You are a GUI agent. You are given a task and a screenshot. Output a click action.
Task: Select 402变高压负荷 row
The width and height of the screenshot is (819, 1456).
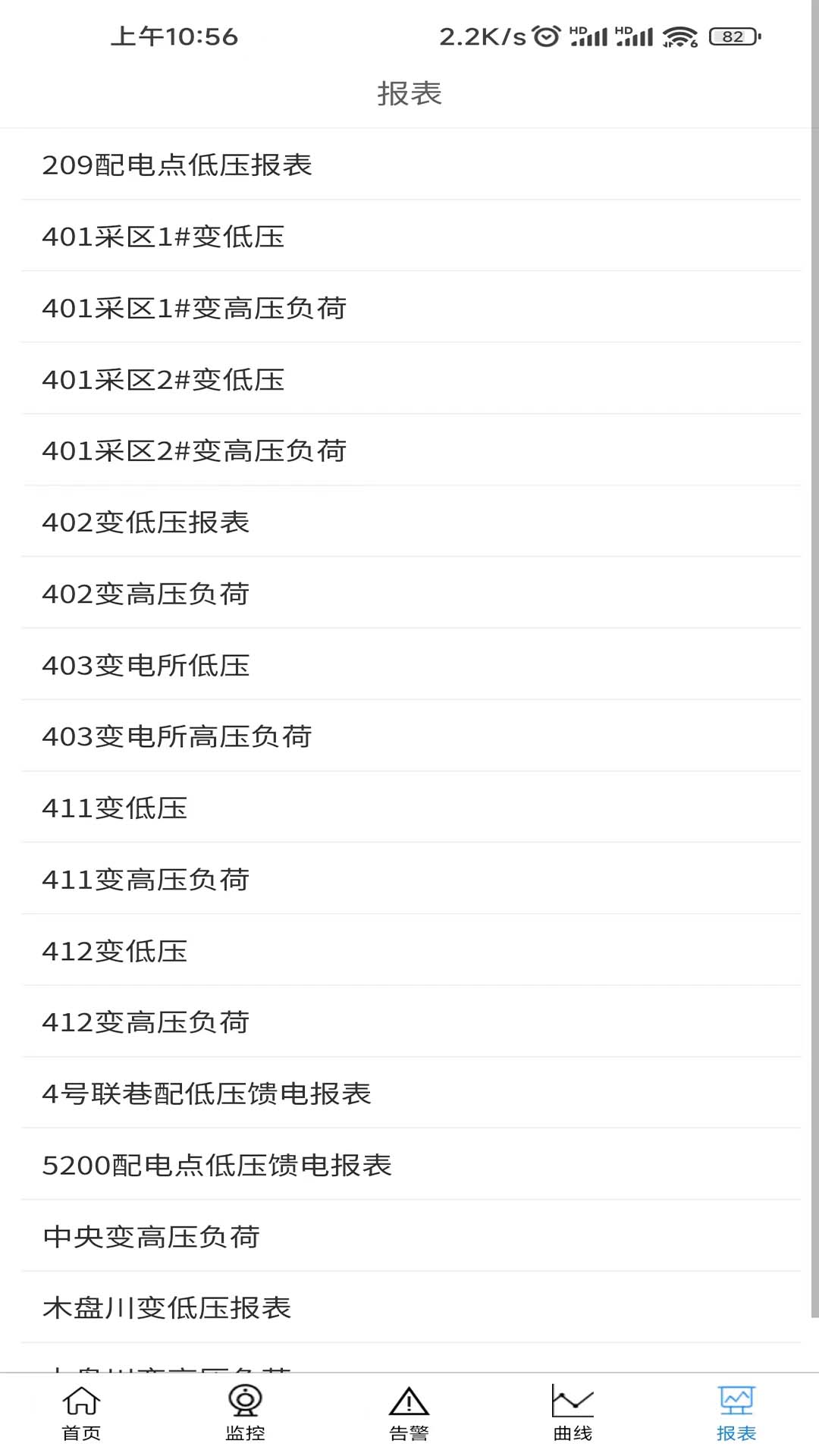411,593
